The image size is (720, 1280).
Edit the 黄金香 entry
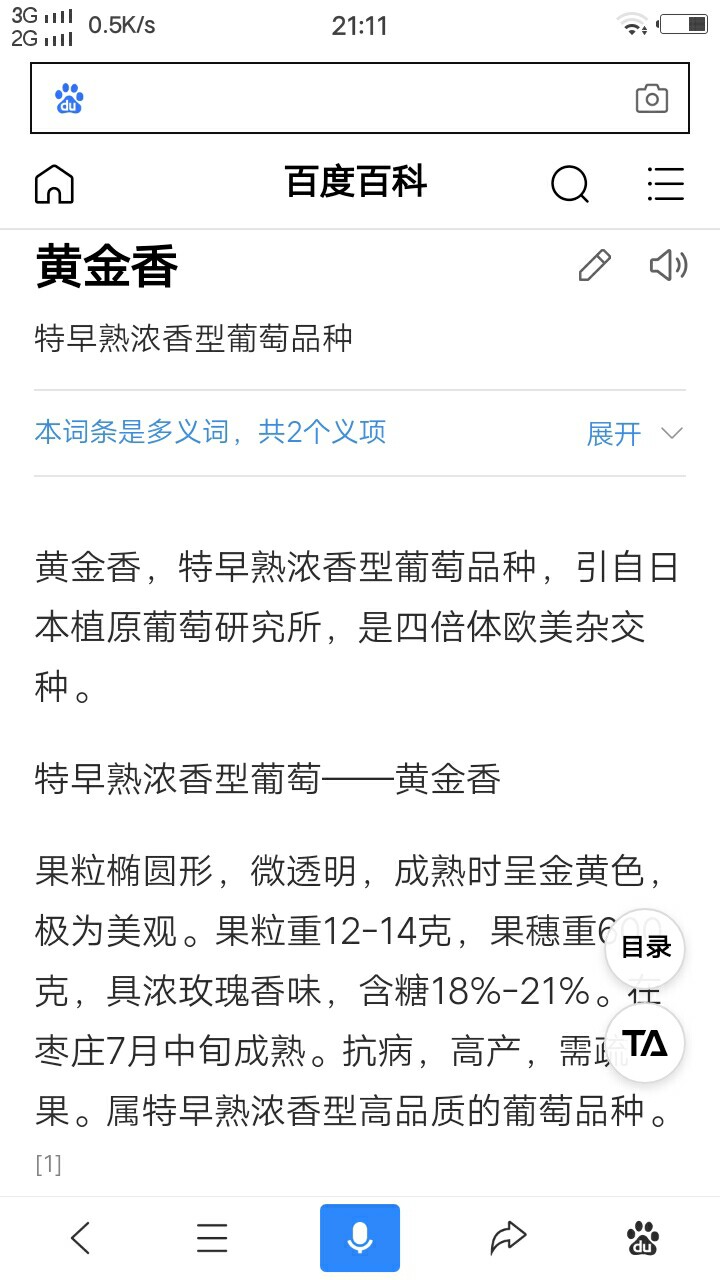tap(594, 266)
